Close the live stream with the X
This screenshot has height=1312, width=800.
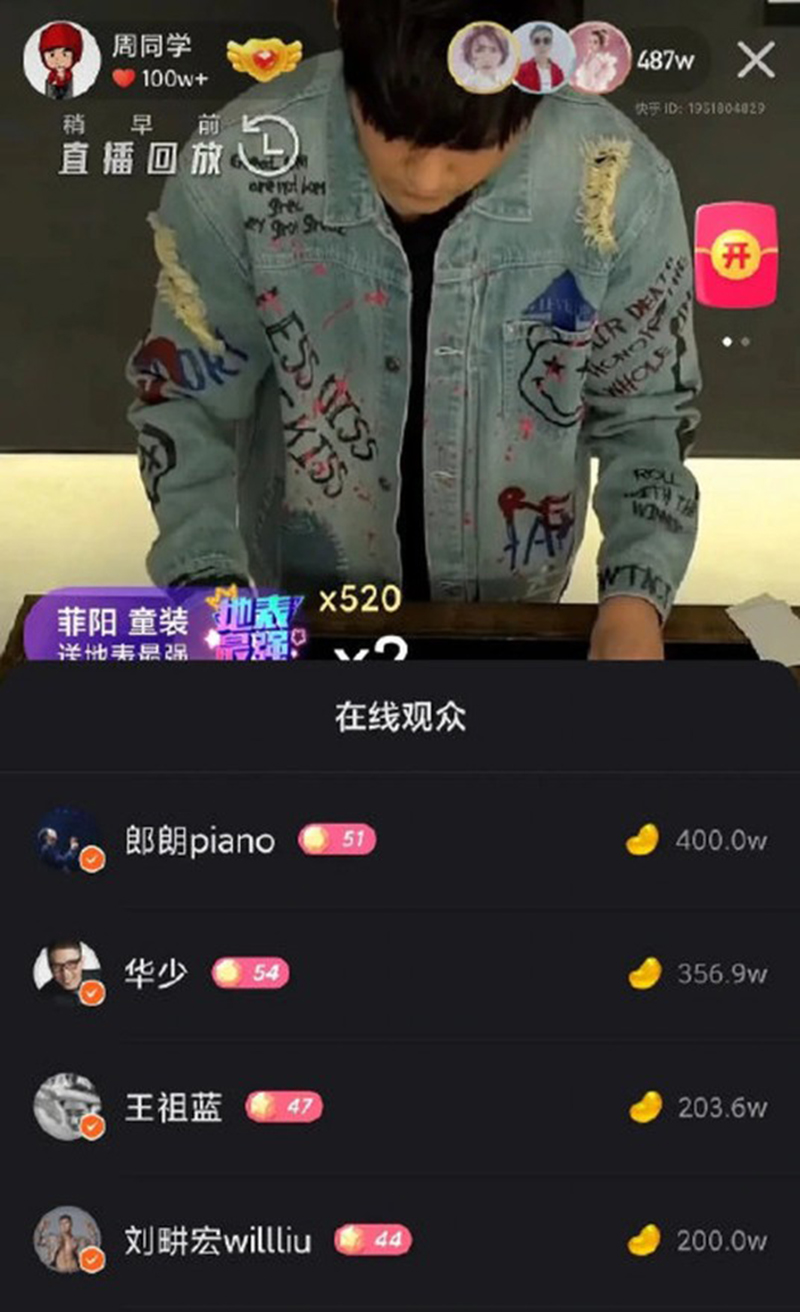[x=756, y=60]
